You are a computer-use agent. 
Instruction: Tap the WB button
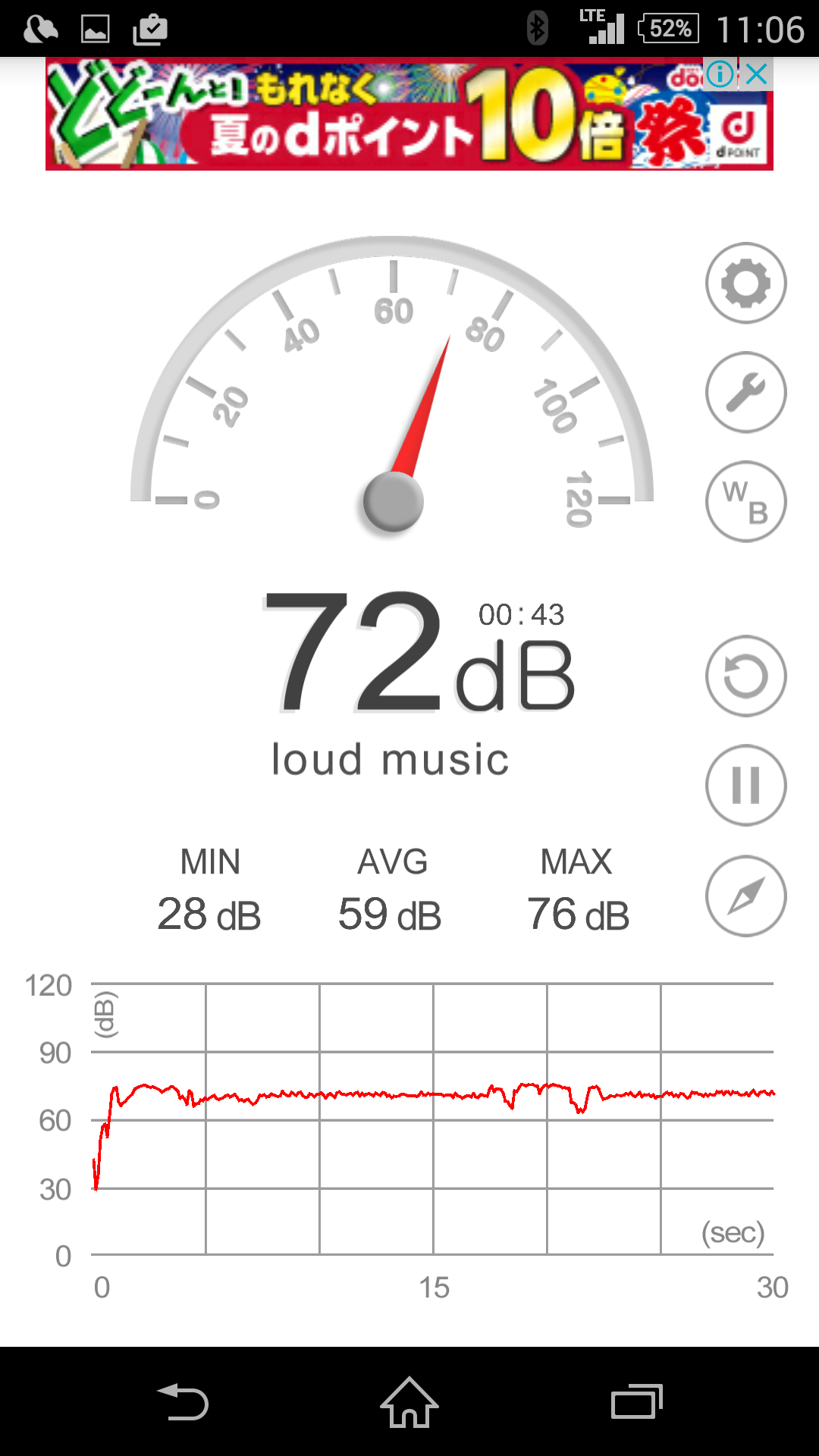point(745,501)
